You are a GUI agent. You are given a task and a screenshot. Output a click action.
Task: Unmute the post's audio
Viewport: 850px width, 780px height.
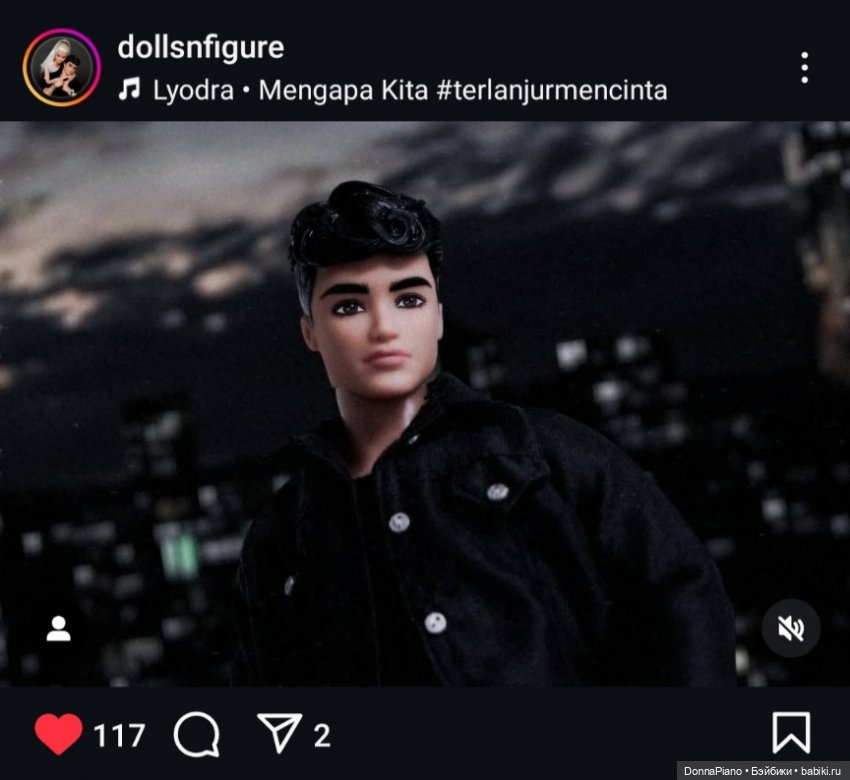pyautogui.click(x=791, y=628)
